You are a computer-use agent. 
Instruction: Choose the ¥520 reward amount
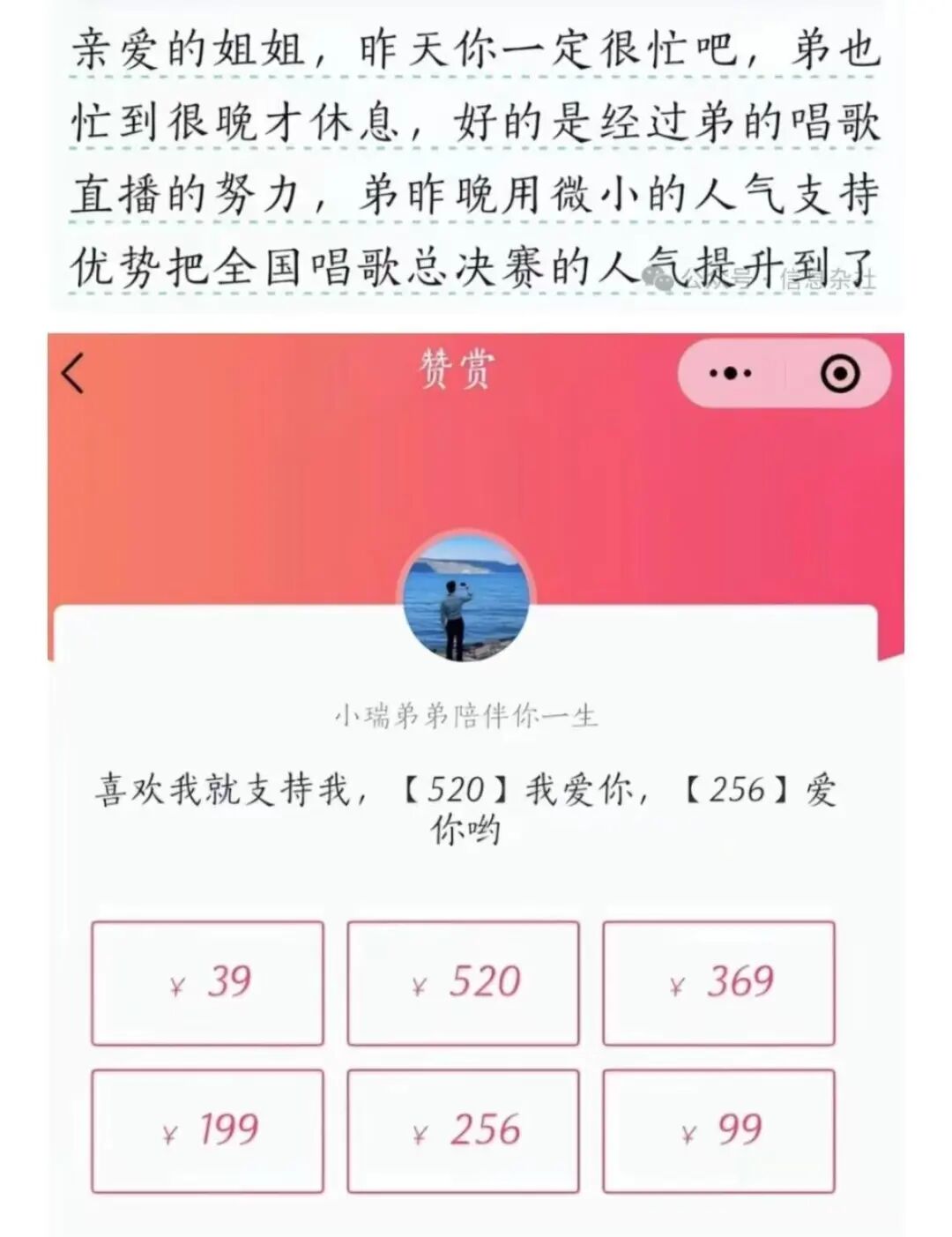click(464, 983)
